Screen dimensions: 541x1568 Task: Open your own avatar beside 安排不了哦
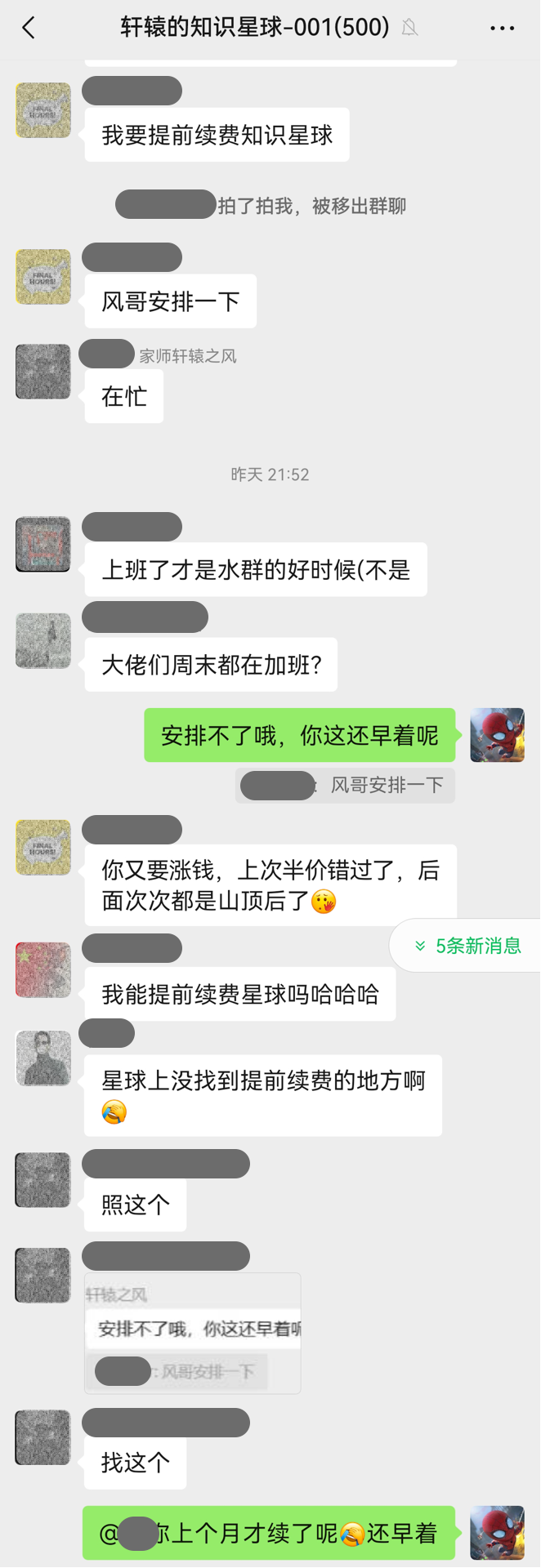click(x=497, y=735)
